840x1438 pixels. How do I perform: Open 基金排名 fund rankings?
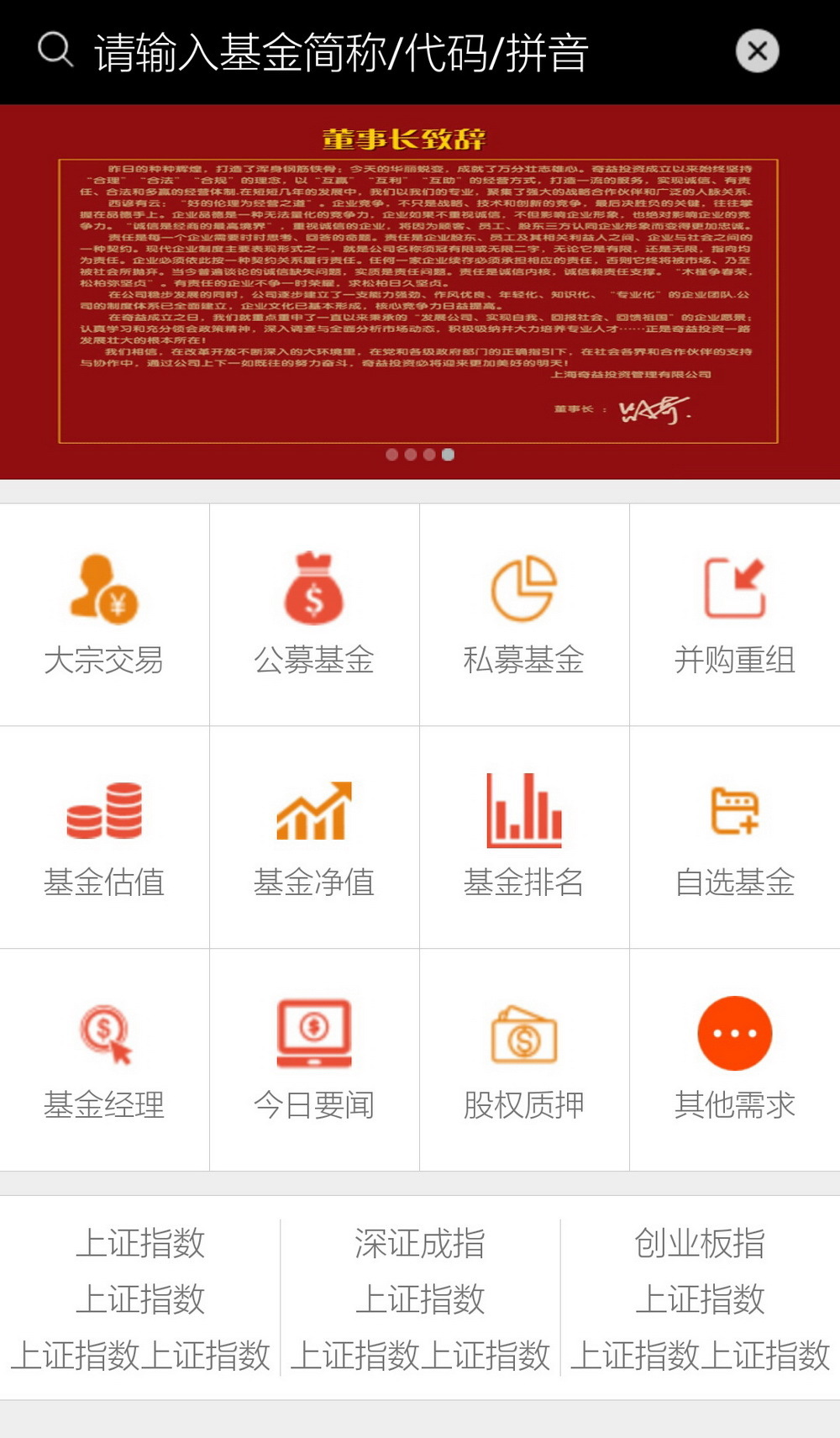(x=524, y=837)
